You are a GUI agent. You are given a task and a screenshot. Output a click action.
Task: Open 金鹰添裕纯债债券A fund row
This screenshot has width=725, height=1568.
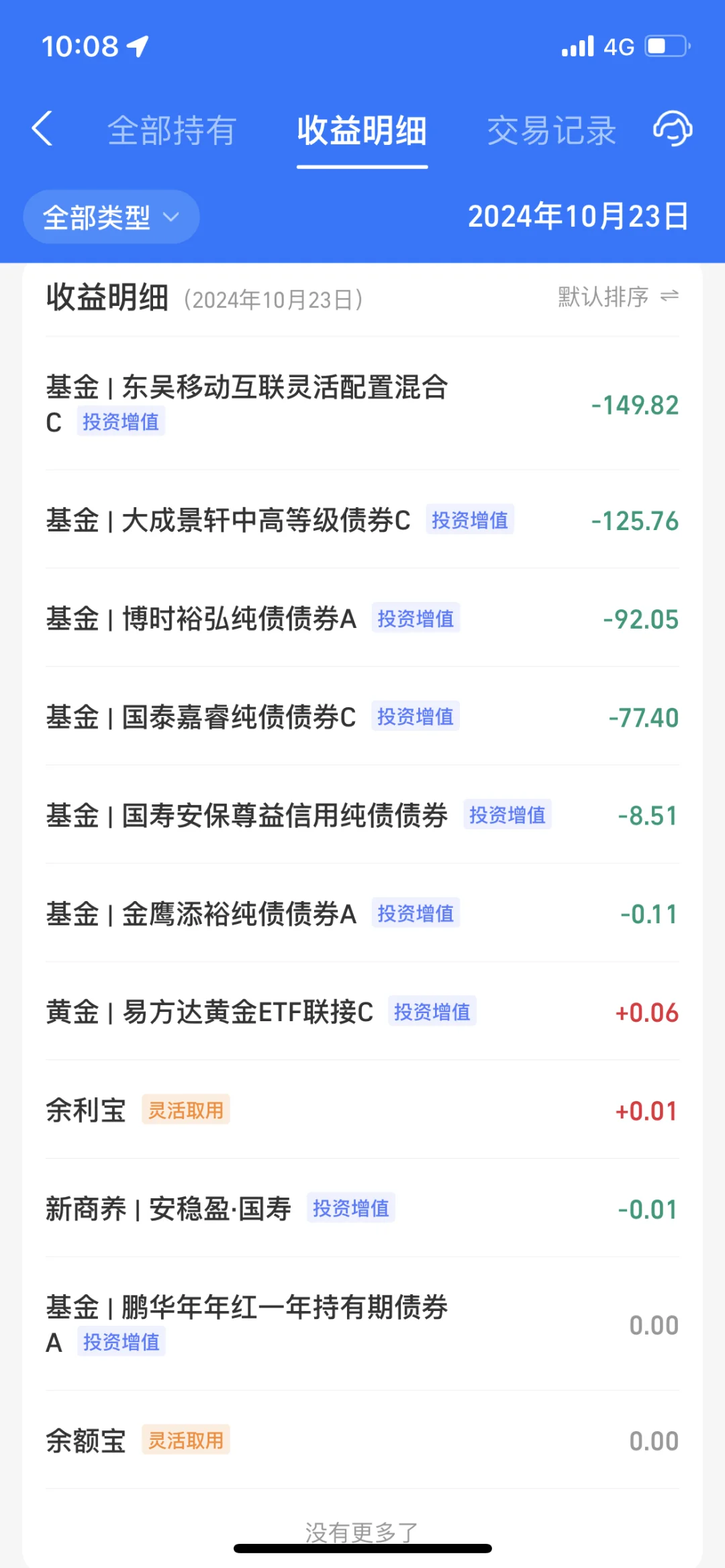coord(362,914)
